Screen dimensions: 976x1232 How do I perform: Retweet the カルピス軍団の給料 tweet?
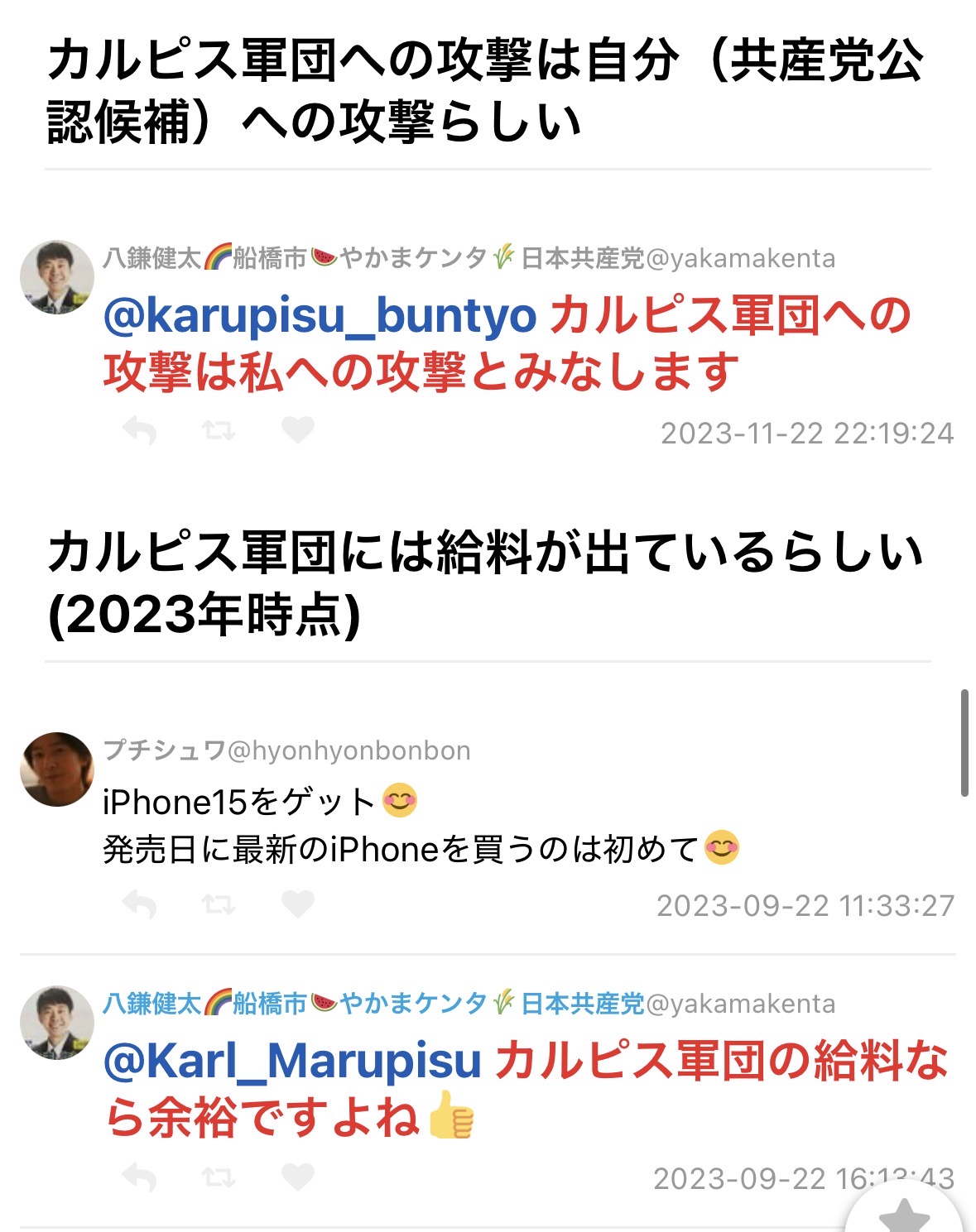[219, 1177]
